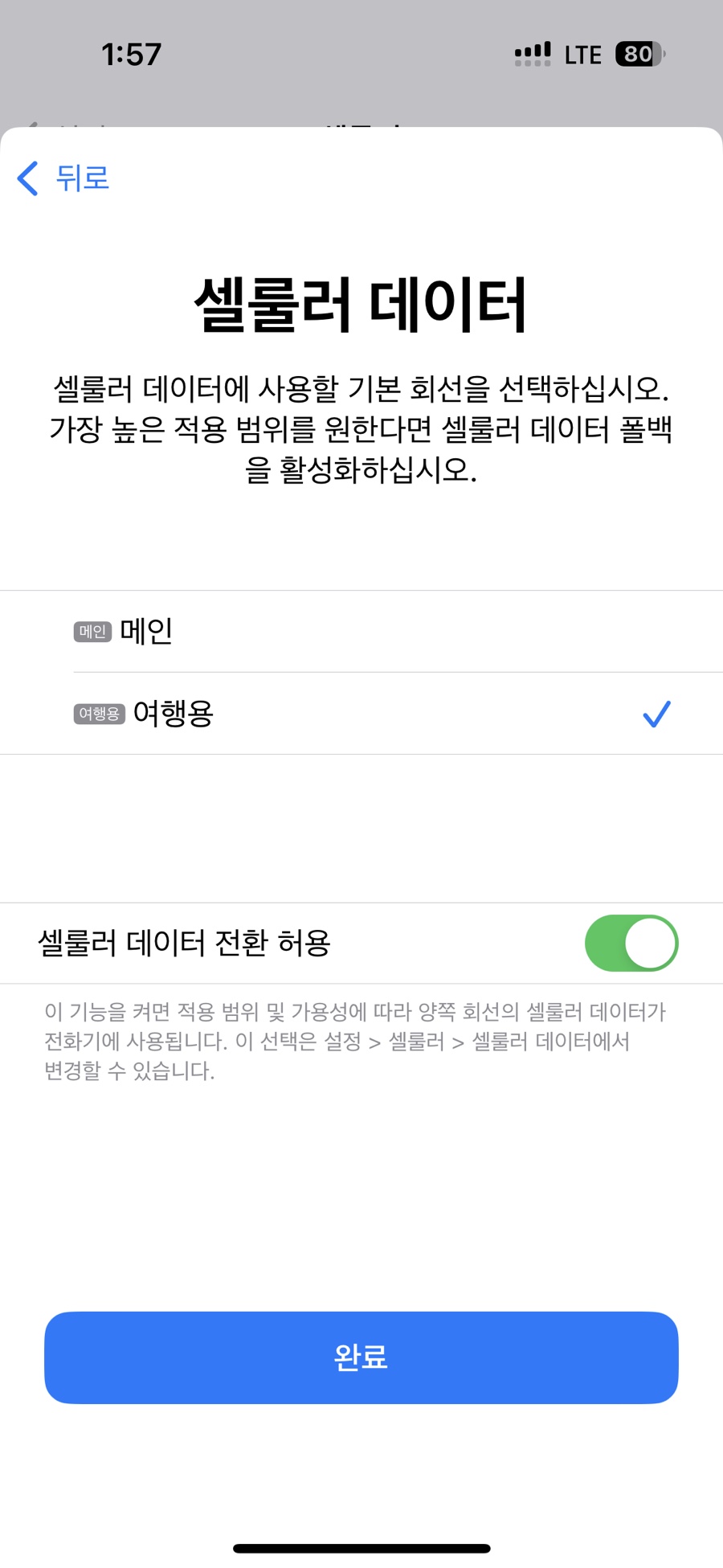Disable the 셀룰러 데이터 전환 허용 switch

[x=631, y=943]
